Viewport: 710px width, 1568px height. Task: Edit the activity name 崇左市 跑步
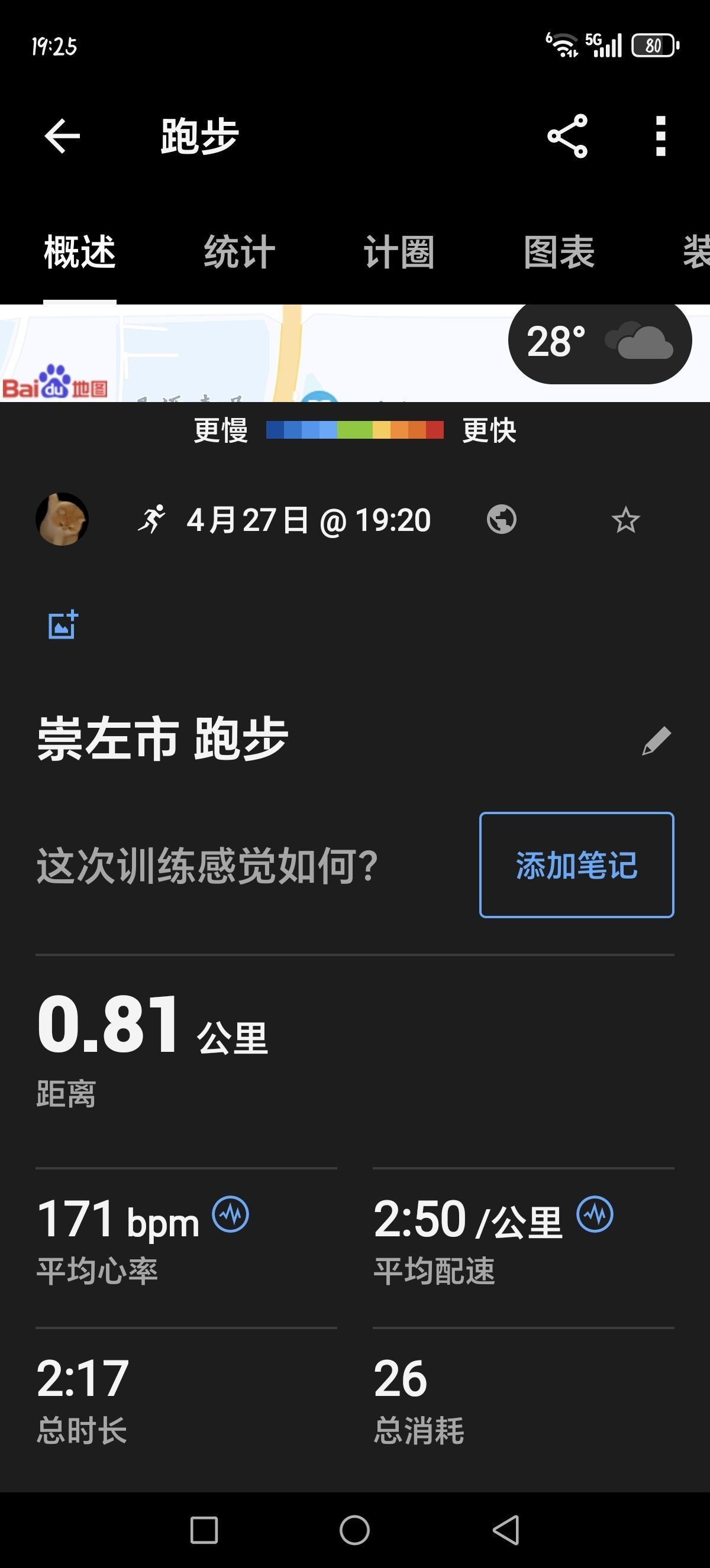point(656,741)
